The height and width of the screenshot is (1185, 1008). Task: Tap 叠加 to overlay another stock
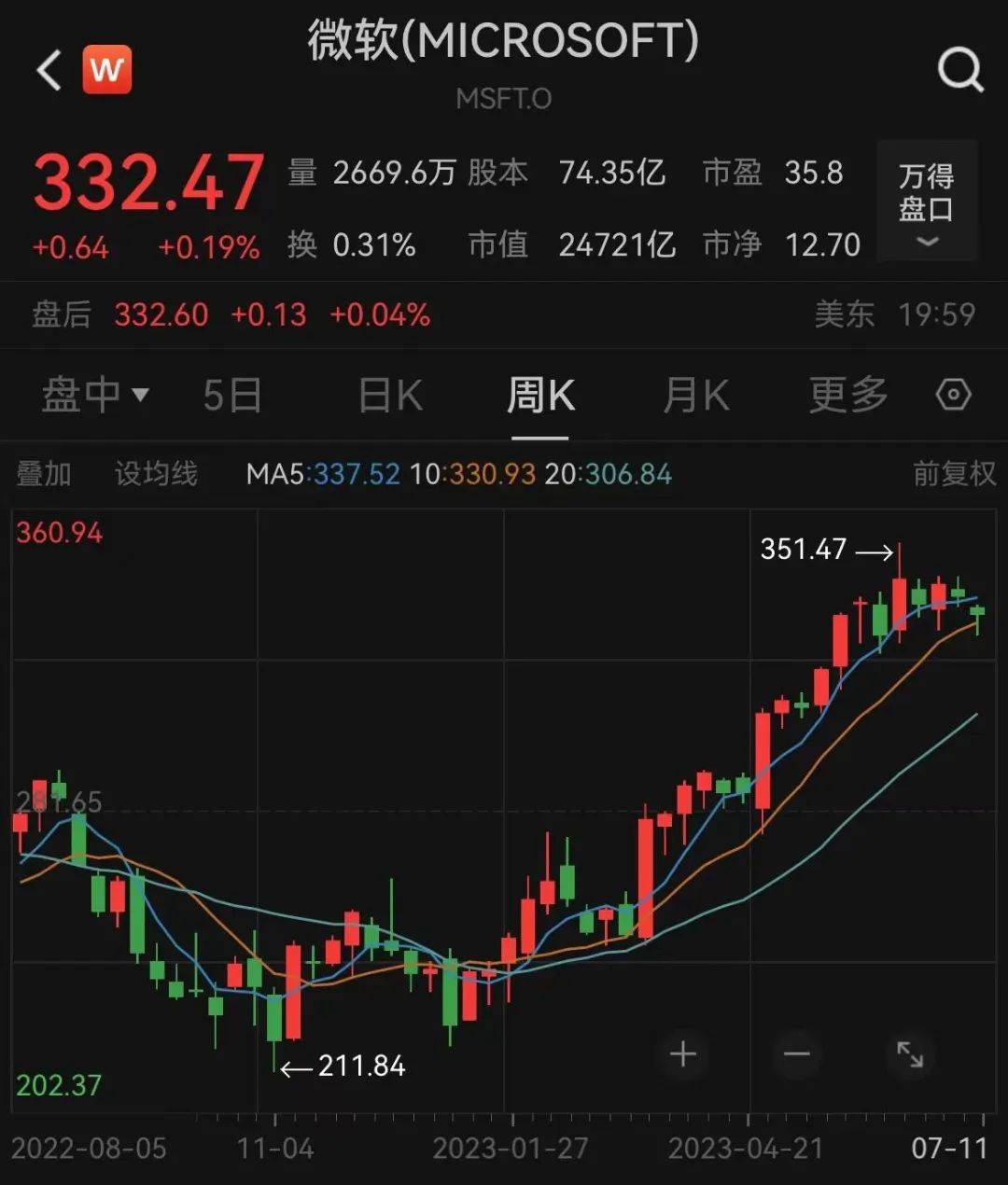click(44, 474)
